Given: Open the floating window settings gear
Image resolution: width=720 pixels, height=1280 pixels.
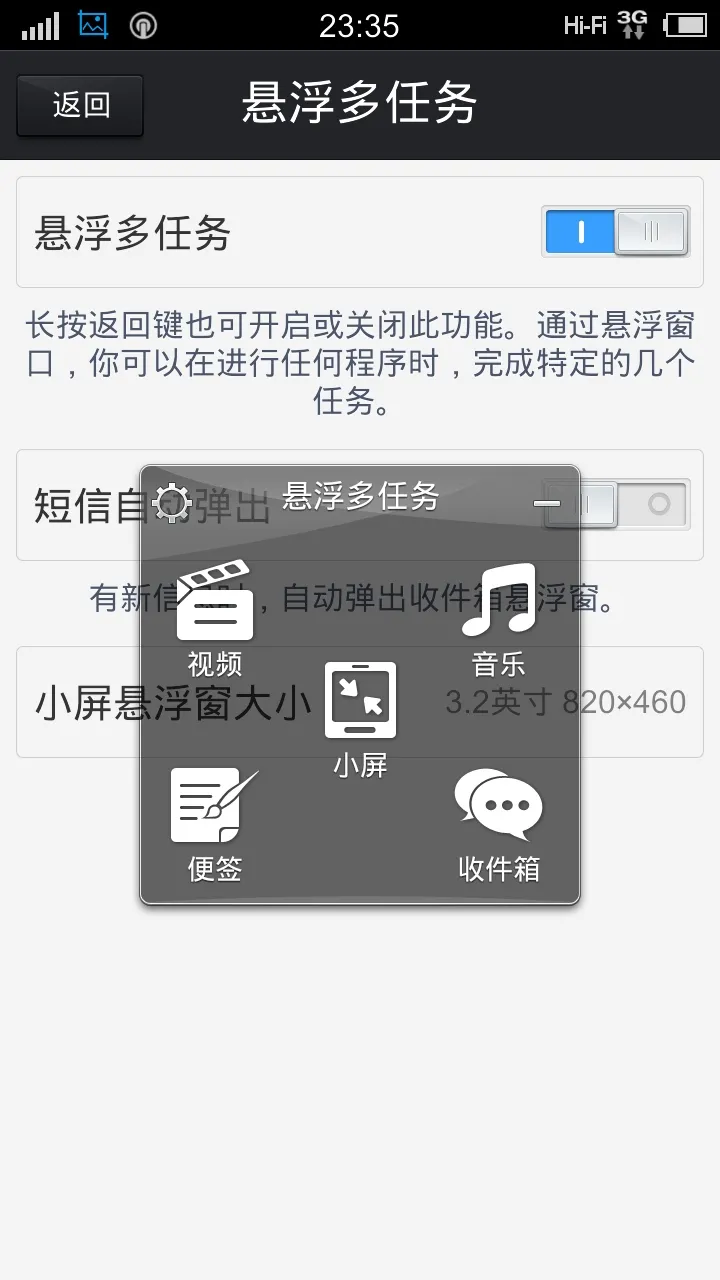Looking at the screenshot, I should (172, 499).
